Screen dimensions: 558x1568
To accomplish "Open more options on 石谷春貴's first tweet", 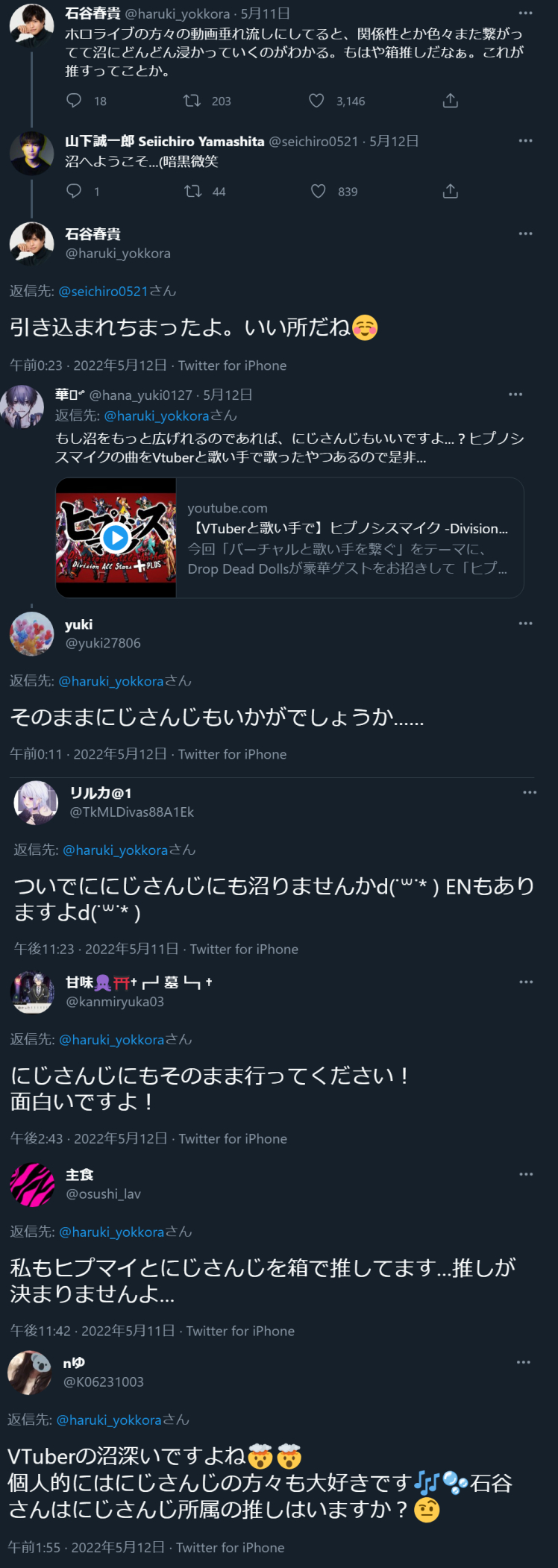I will coord(525,13).
